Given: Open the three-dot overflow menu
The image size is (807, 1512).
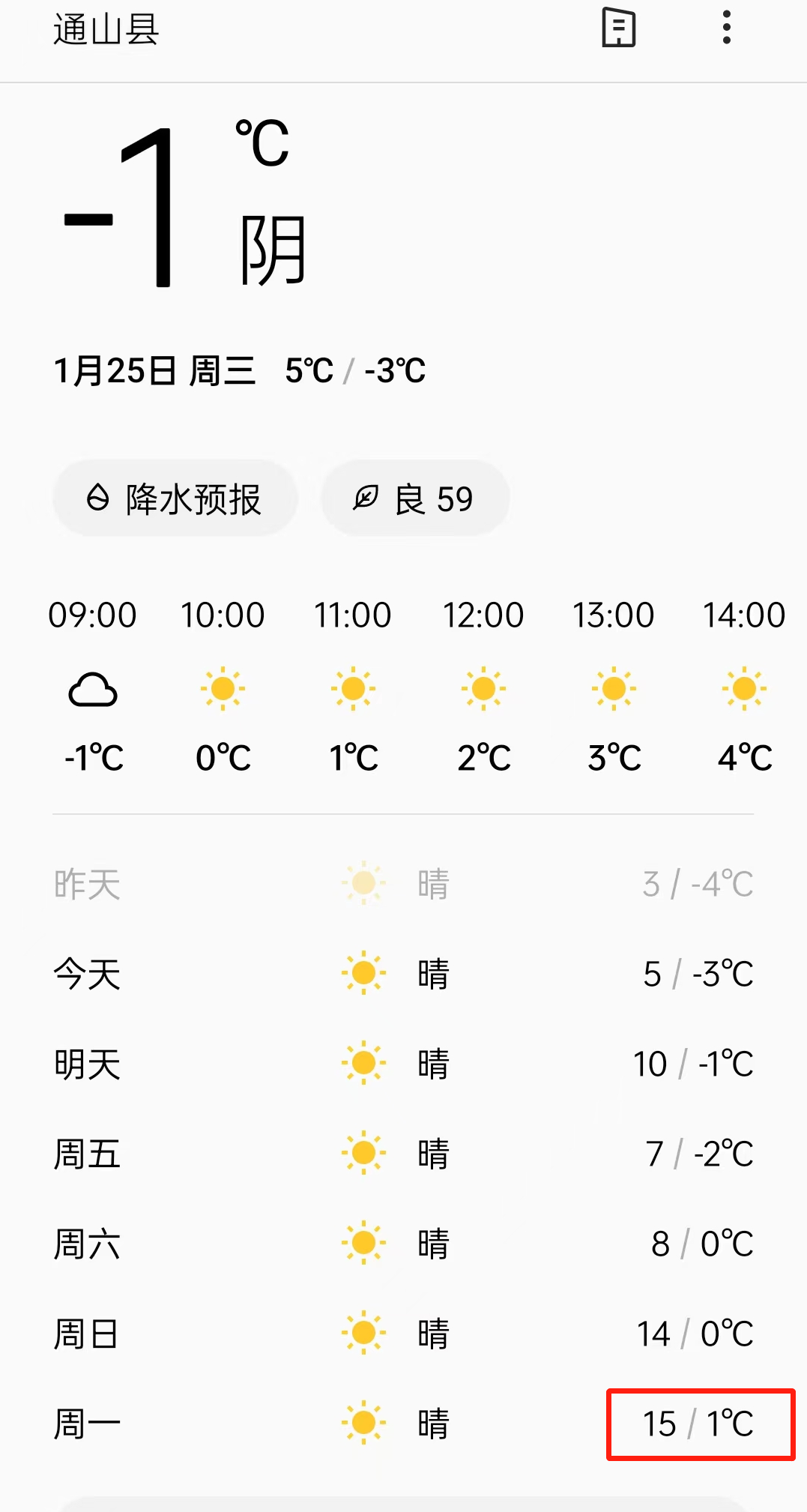Looking at the screenshot, I should point(726,28).
